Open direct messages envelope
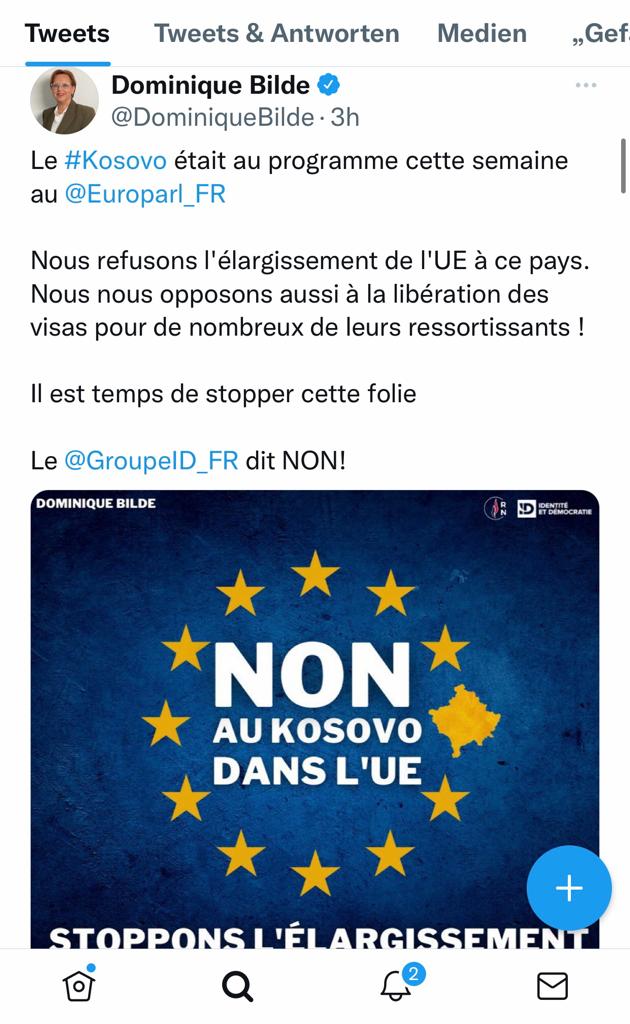Viewport: 630px width, 1024px height. pyautogui.click(x=553, y=986)
